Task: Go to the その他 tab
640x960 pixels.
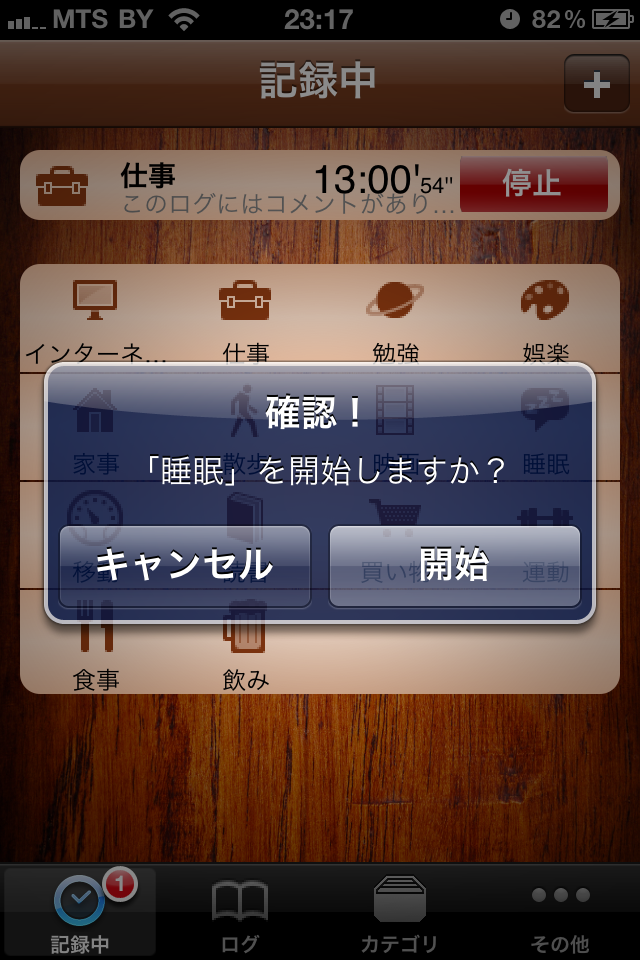Action: tap(560, 912)
